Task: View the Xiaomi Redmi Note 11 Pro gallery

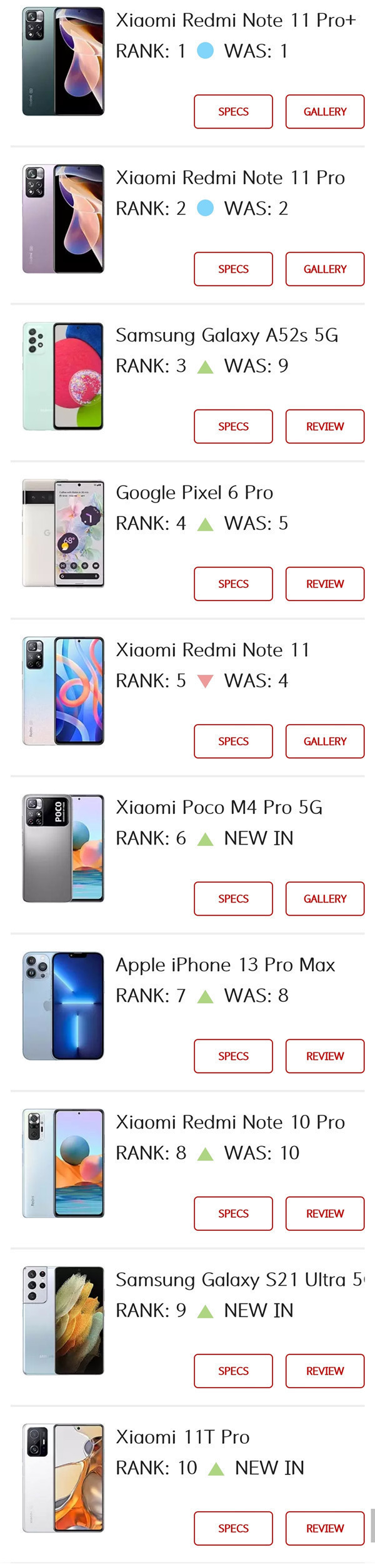Action: pos(324,269)
